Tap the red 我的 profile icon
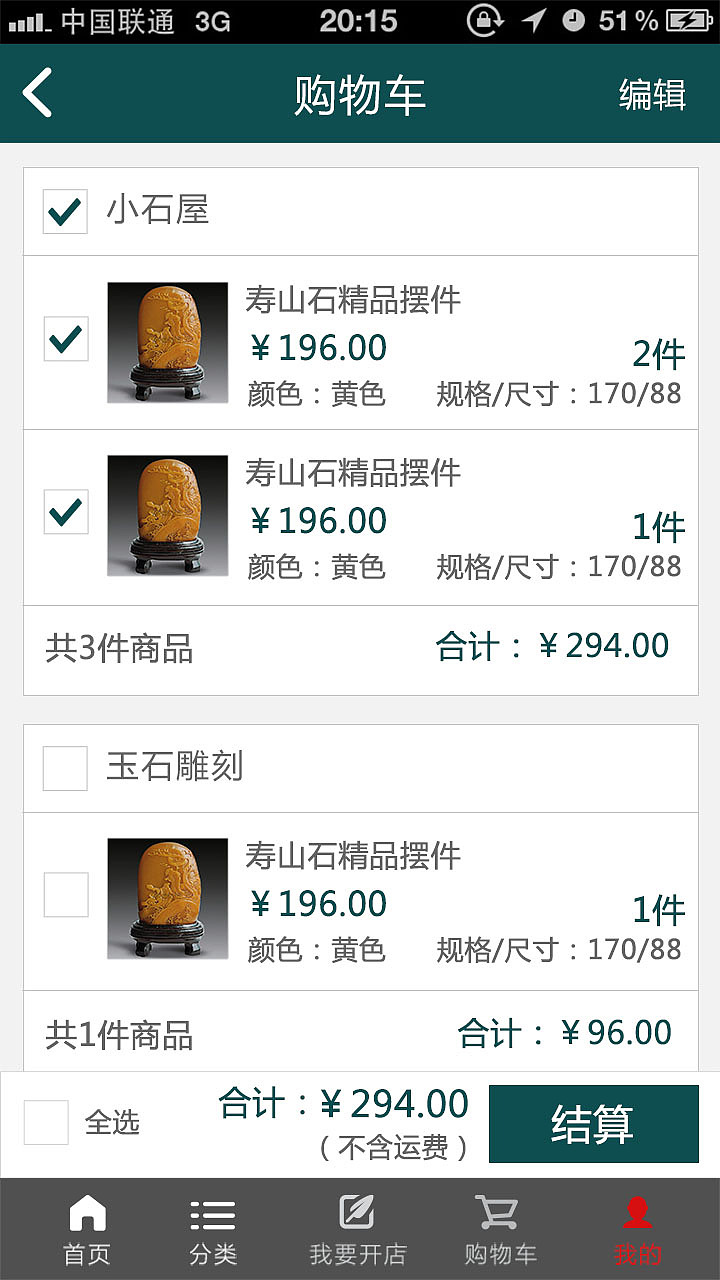Image resolution: width=720 pixels, height=1280 pixels. [x=638, y=1213]
